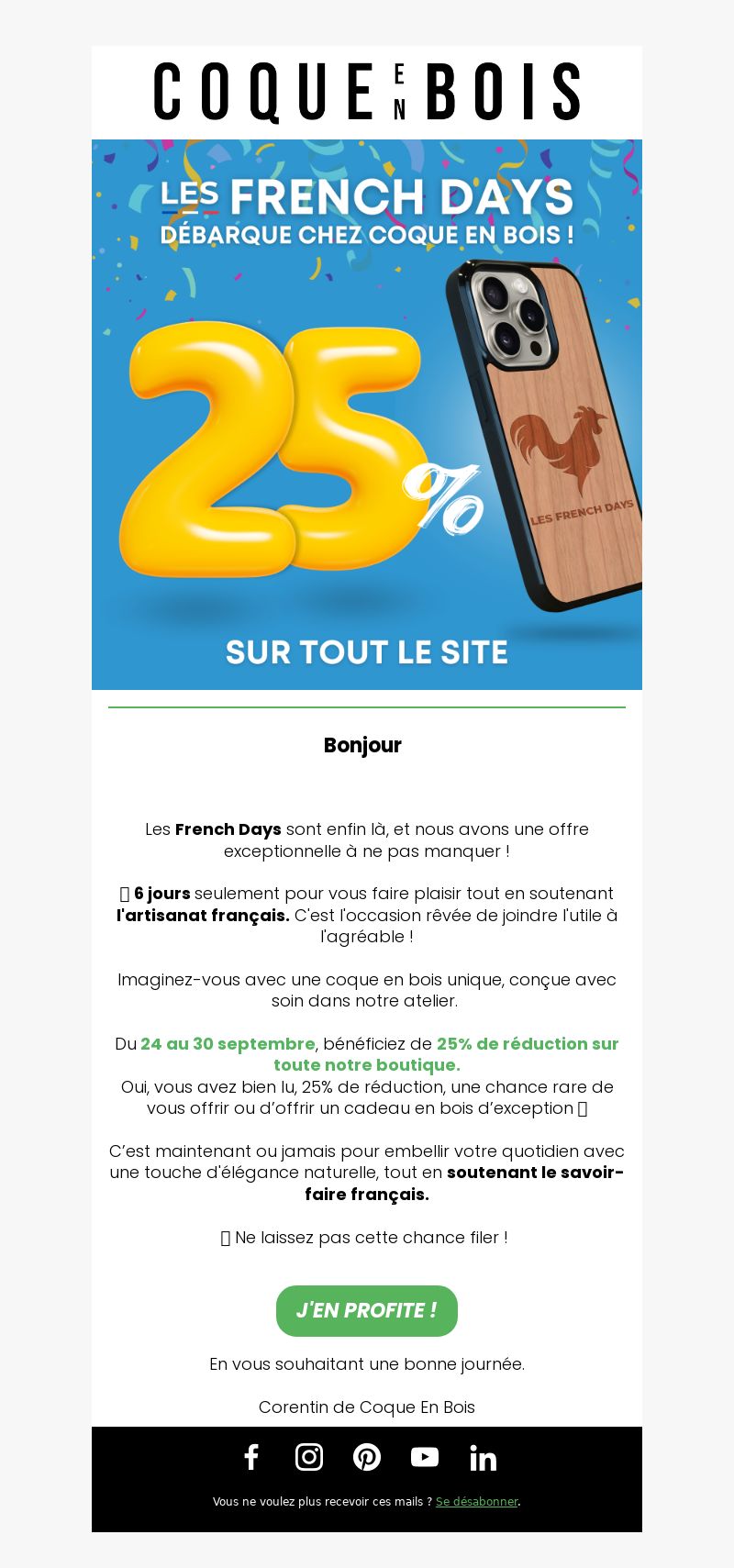The width and height of the screenshot is (734, 1568).
Task: Tap the J'EN PROFITE ! button
Action: [x=367, y=1310]
